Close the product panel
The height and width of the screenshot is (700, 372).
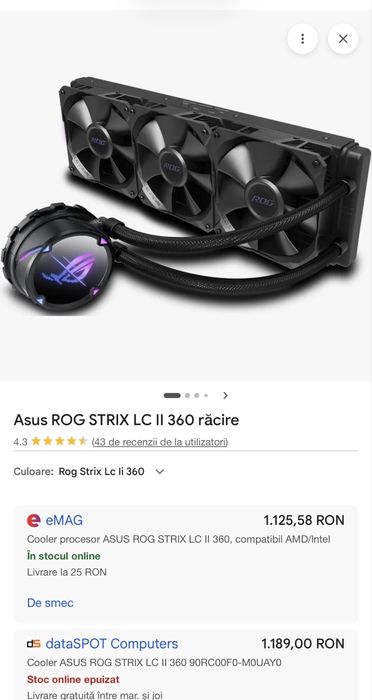(x=343, y=39)
